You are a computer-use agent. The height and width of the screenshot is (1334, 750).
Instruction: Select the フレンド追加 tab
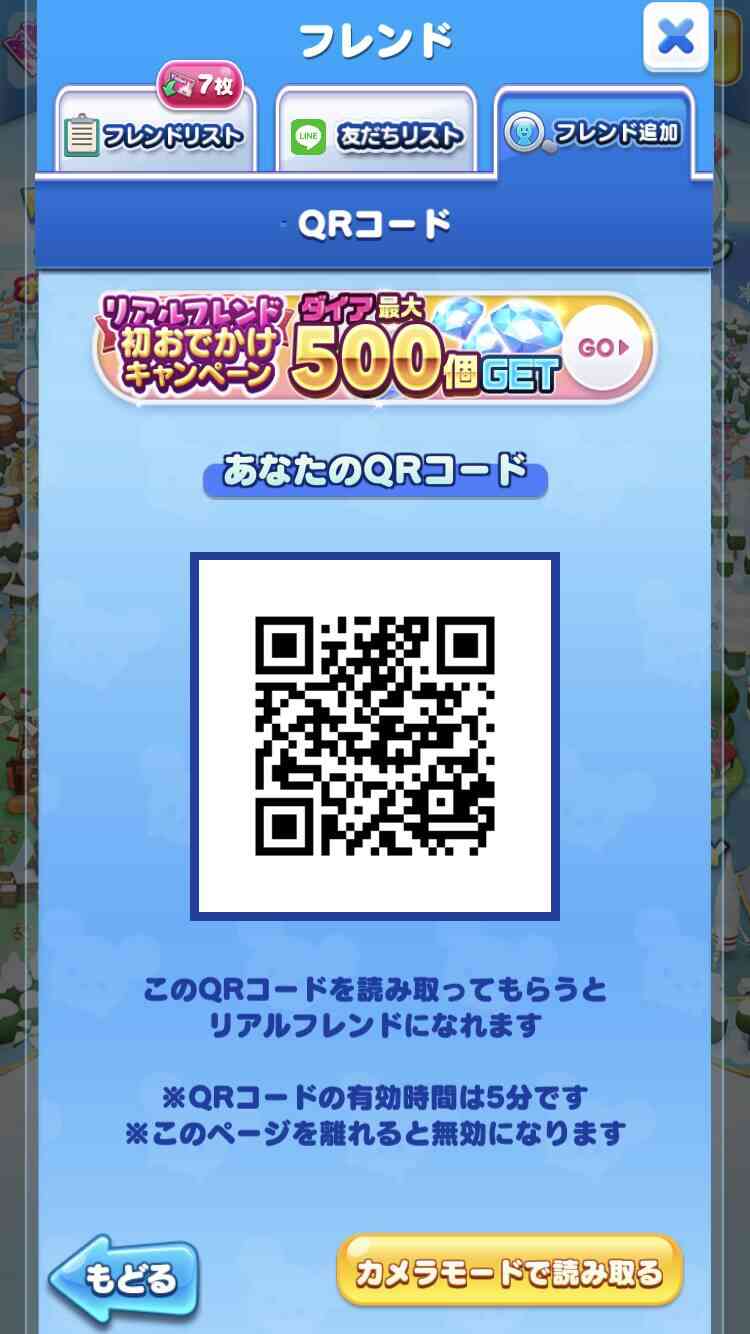(x=594, y=132)
